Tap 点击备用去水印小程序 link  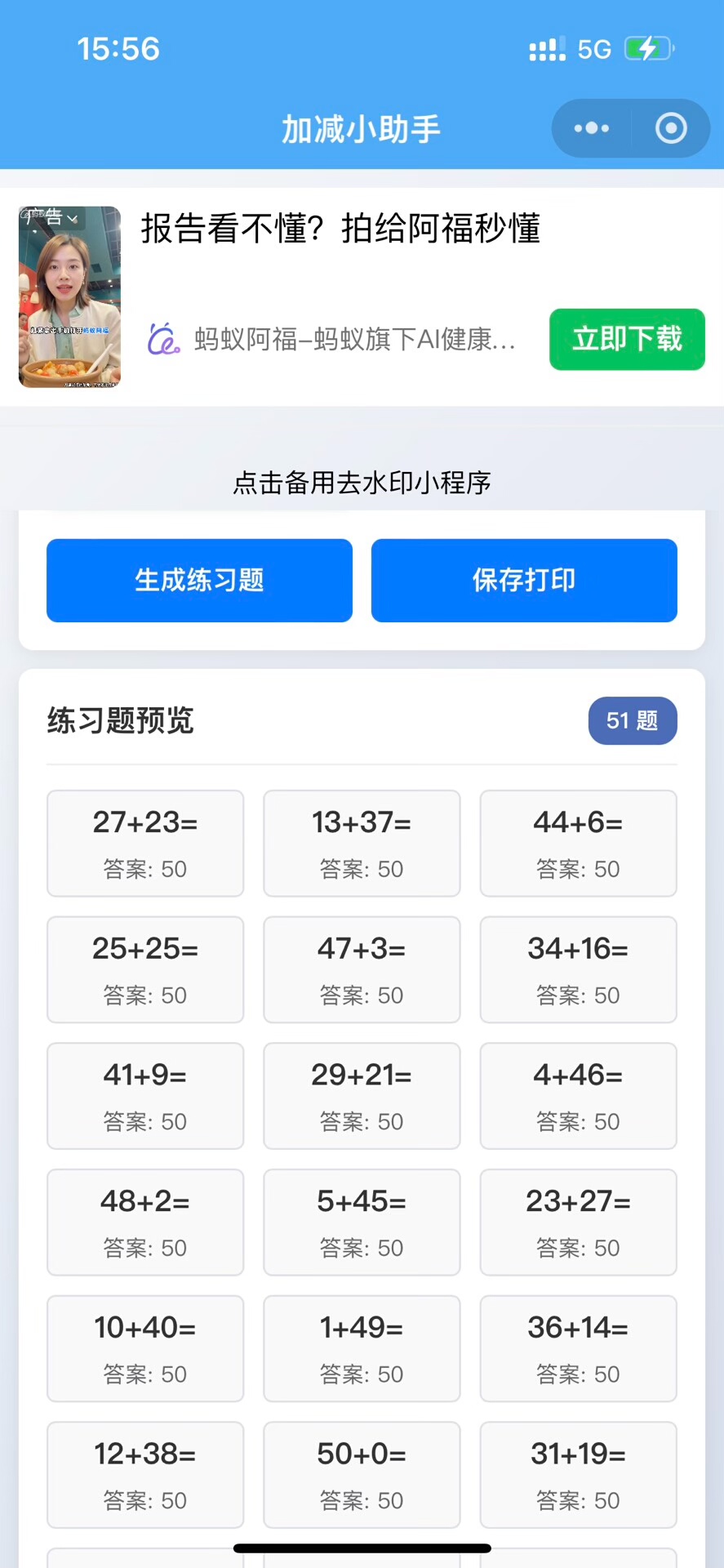point(362,483)
